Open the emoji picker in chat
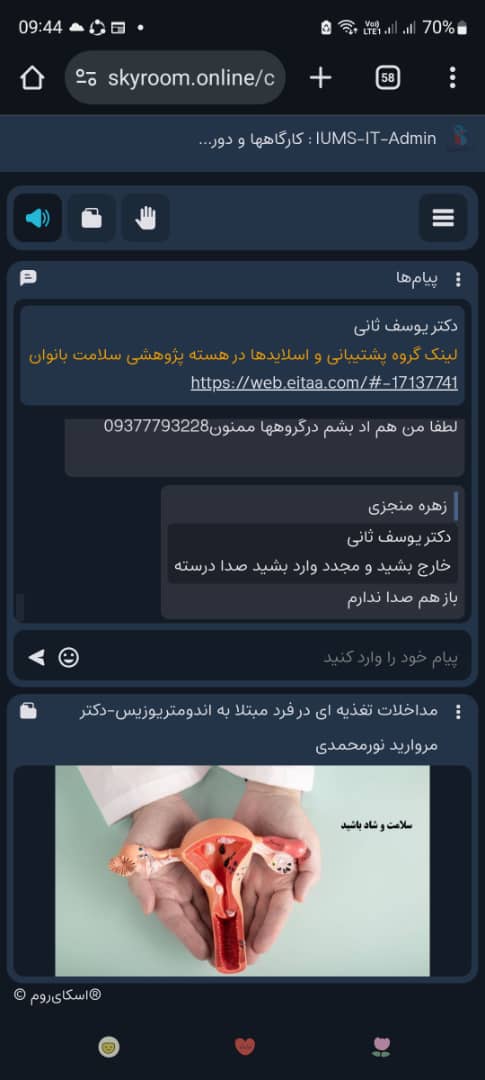Screen dimensions: 485x1080 tap(68, 658)
